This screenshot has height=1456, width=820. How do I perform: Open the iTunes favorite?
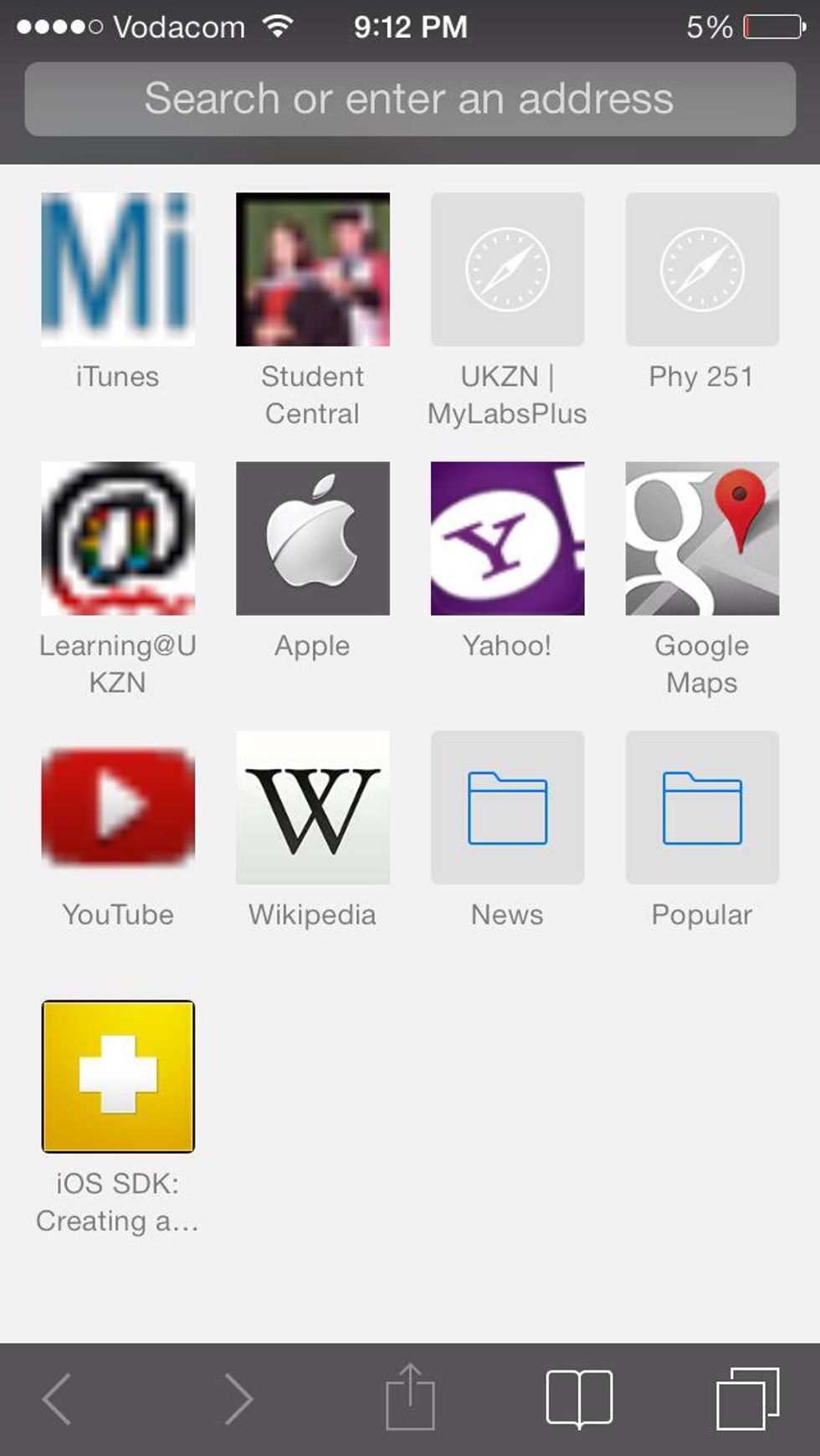point(118,269)
